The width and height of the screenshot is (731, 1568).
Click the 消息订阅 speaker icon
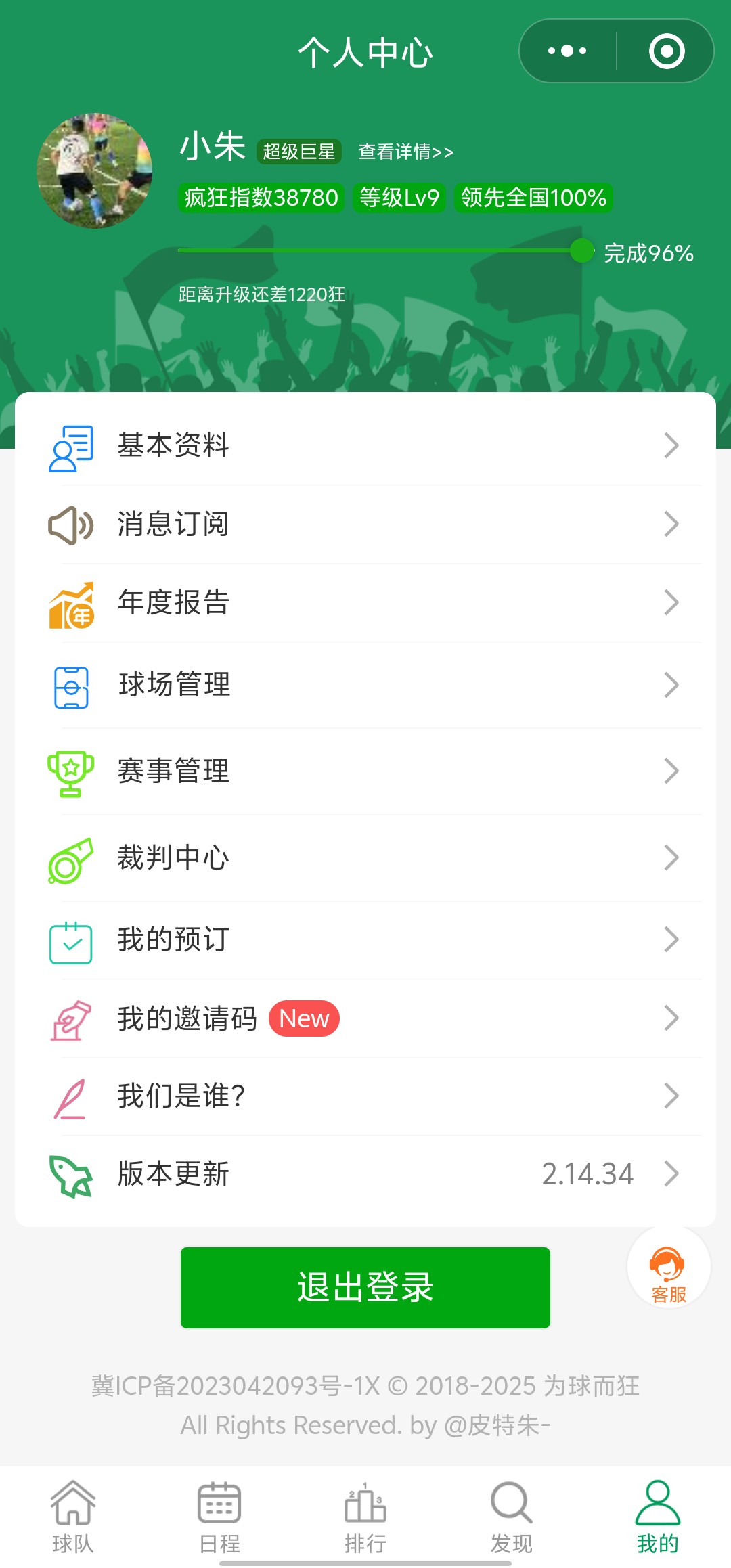(70, 524)
